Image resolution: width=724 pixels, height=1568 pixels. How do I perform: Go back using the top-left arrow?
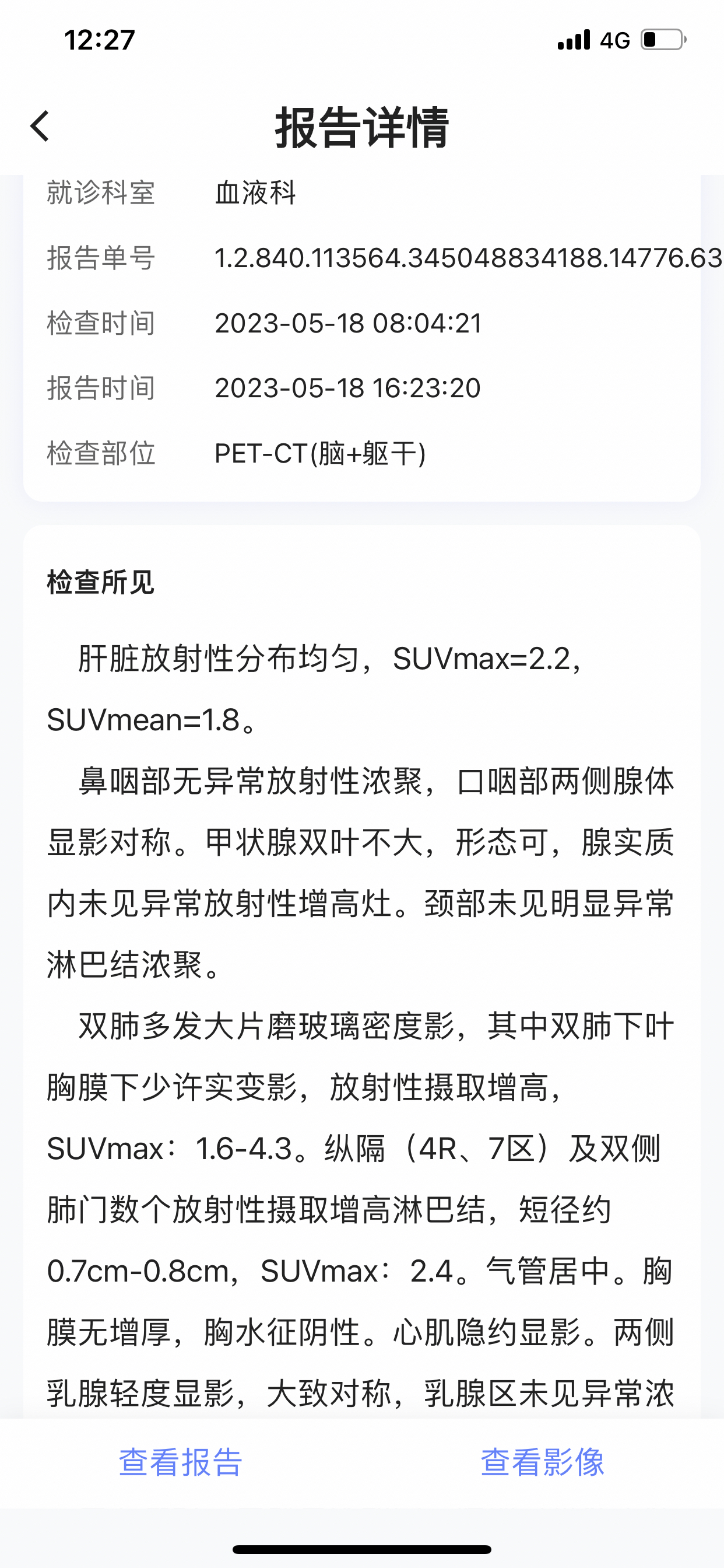coord(40,127)
